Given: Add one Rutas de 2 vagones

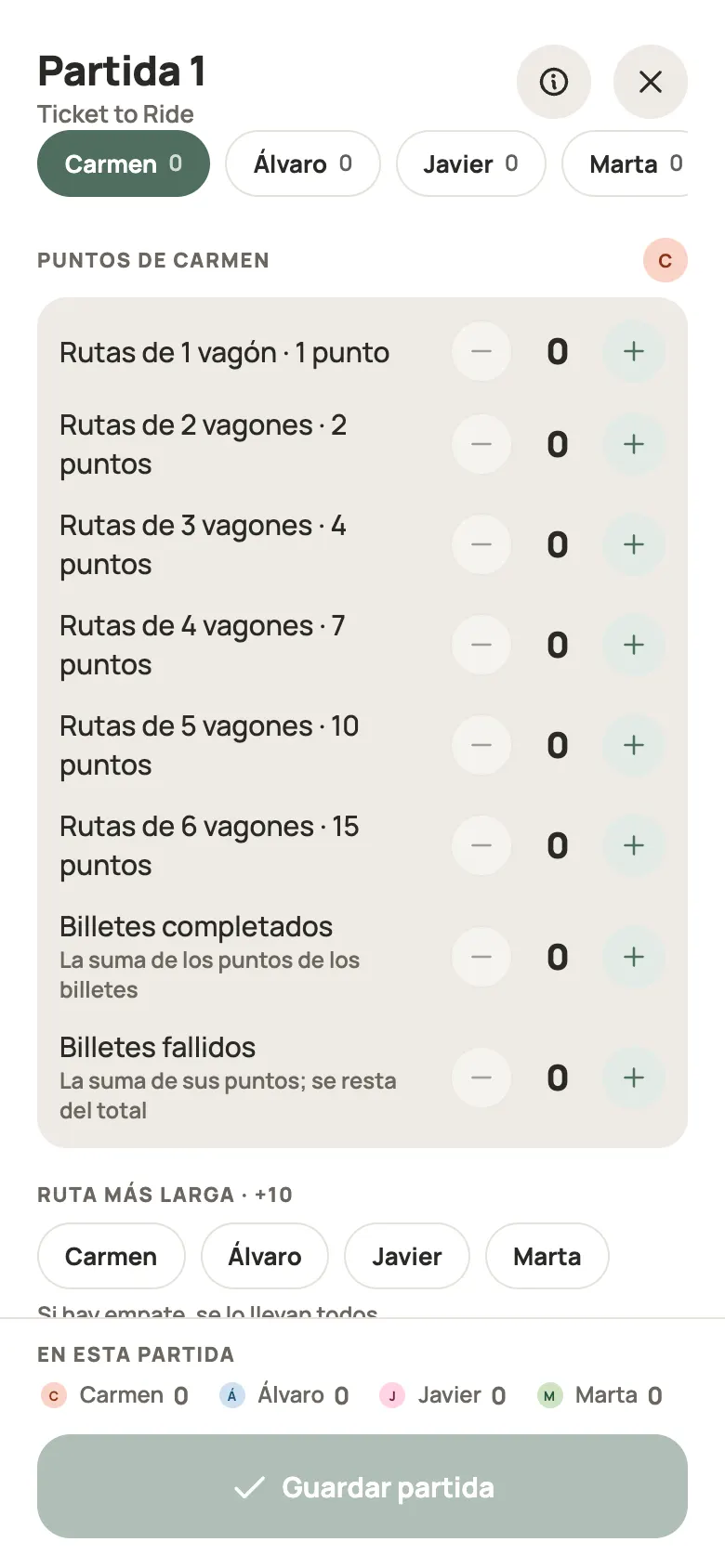Looking at the screenshot, I should [x=634, y=444].
